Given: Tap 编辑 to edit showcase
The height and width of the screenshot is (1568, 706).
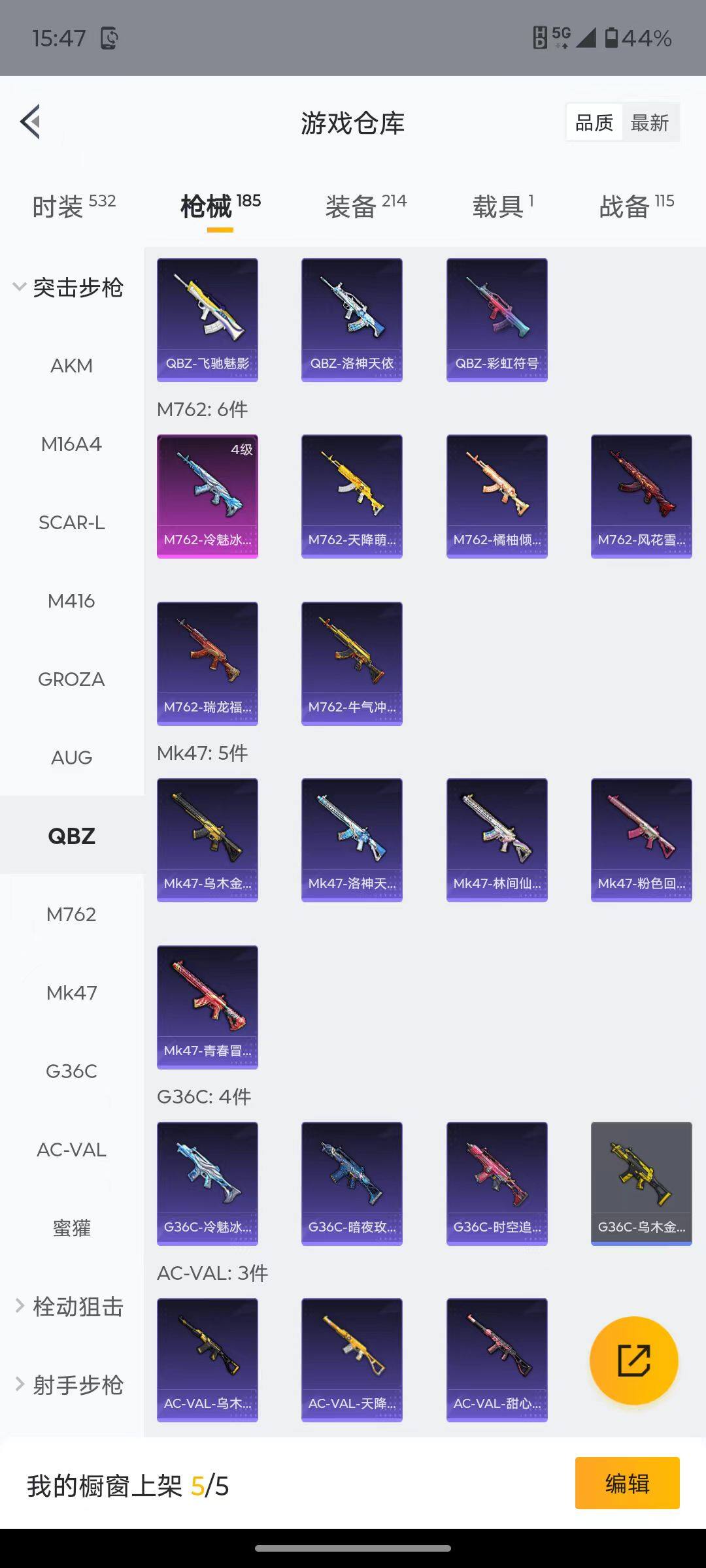Looking at the screenshot, I should (627, 1483).
